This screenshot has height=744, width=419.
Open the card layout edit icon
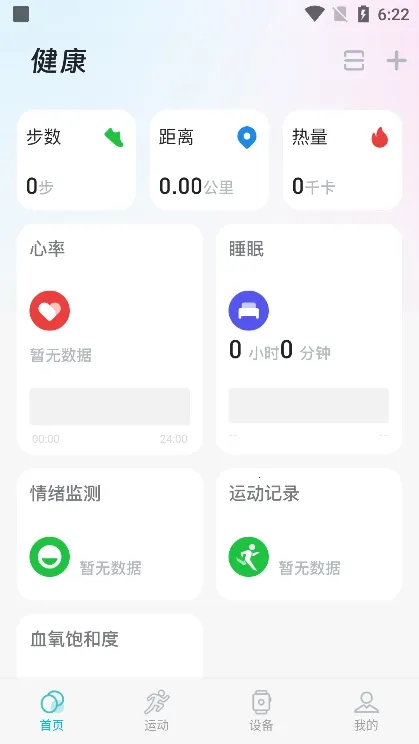[354, 61]
